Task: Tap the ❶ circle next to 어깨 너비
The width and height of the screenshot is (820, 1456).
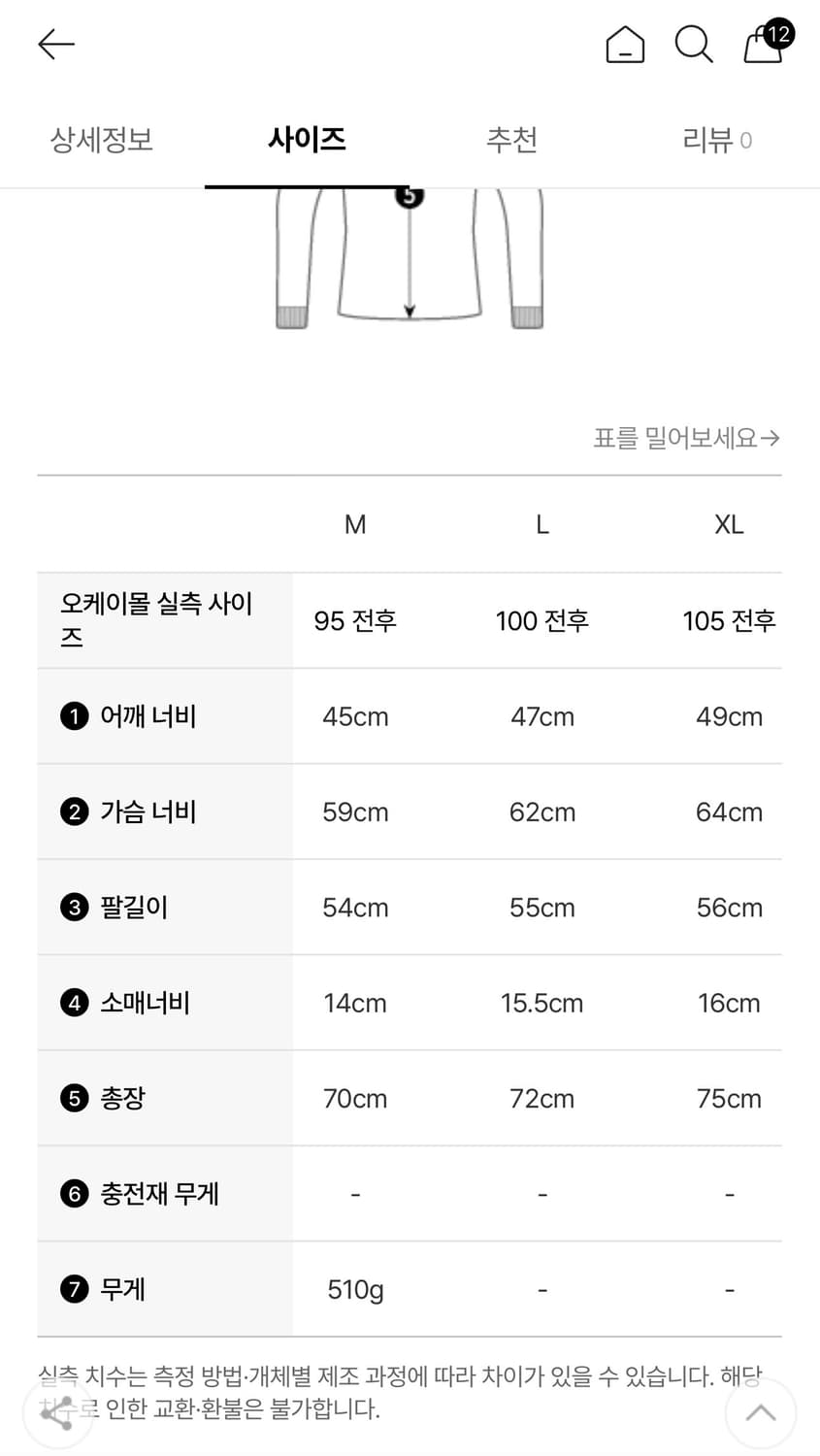Action: tap(75, 716)
